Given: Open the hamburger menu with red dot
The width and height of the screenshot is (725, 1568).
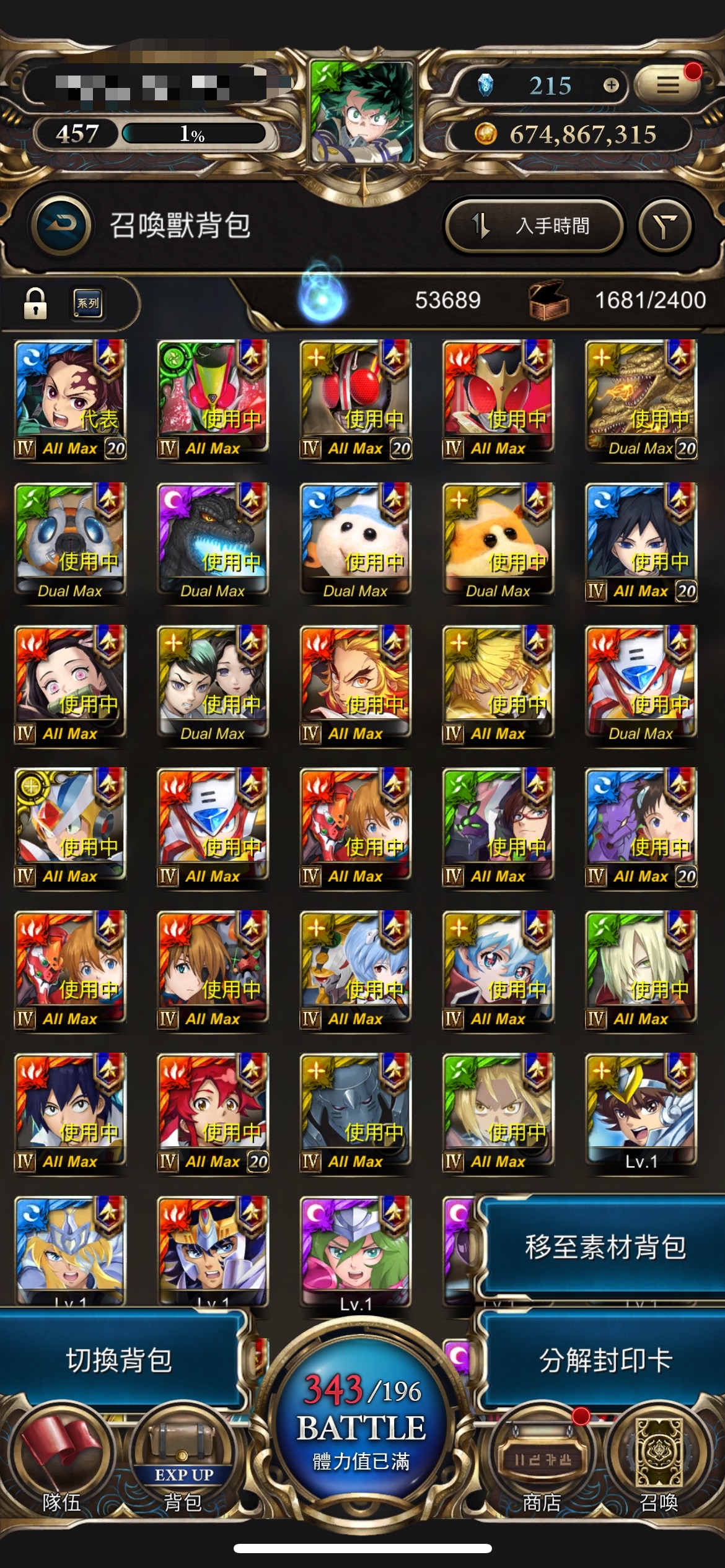Looking at the screenshot, I should pyautogui.click(x=667, y=85).
